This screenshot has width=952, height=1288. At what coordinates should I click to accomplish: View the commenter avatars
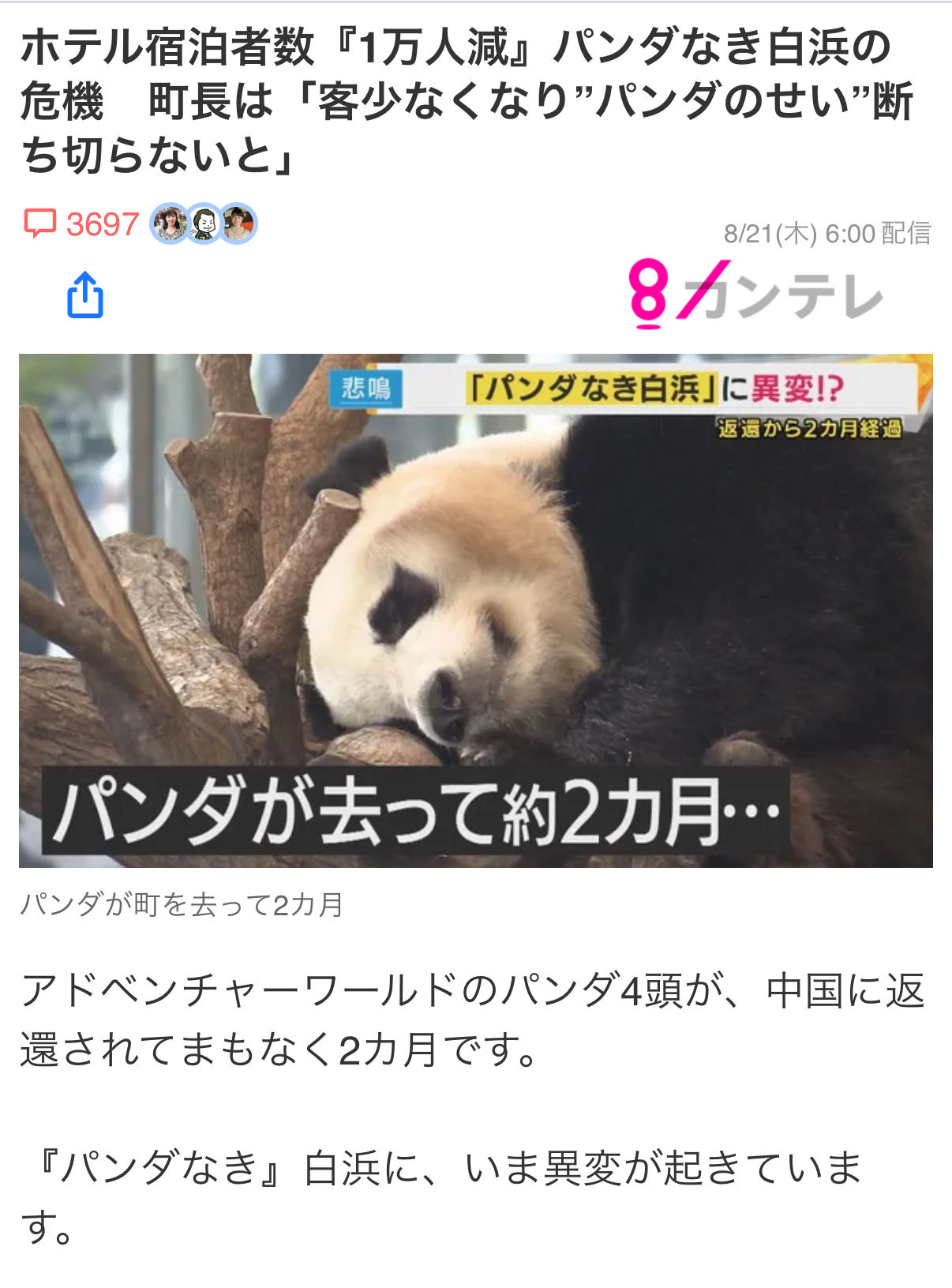pos(204,223)
